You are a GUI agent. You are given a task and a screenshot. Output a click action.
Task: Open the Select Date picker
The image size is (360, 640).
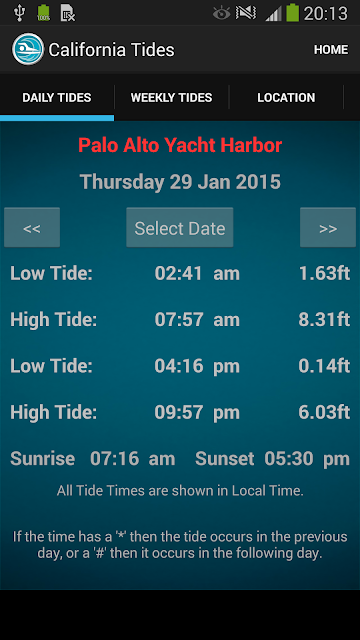point(180,227)
